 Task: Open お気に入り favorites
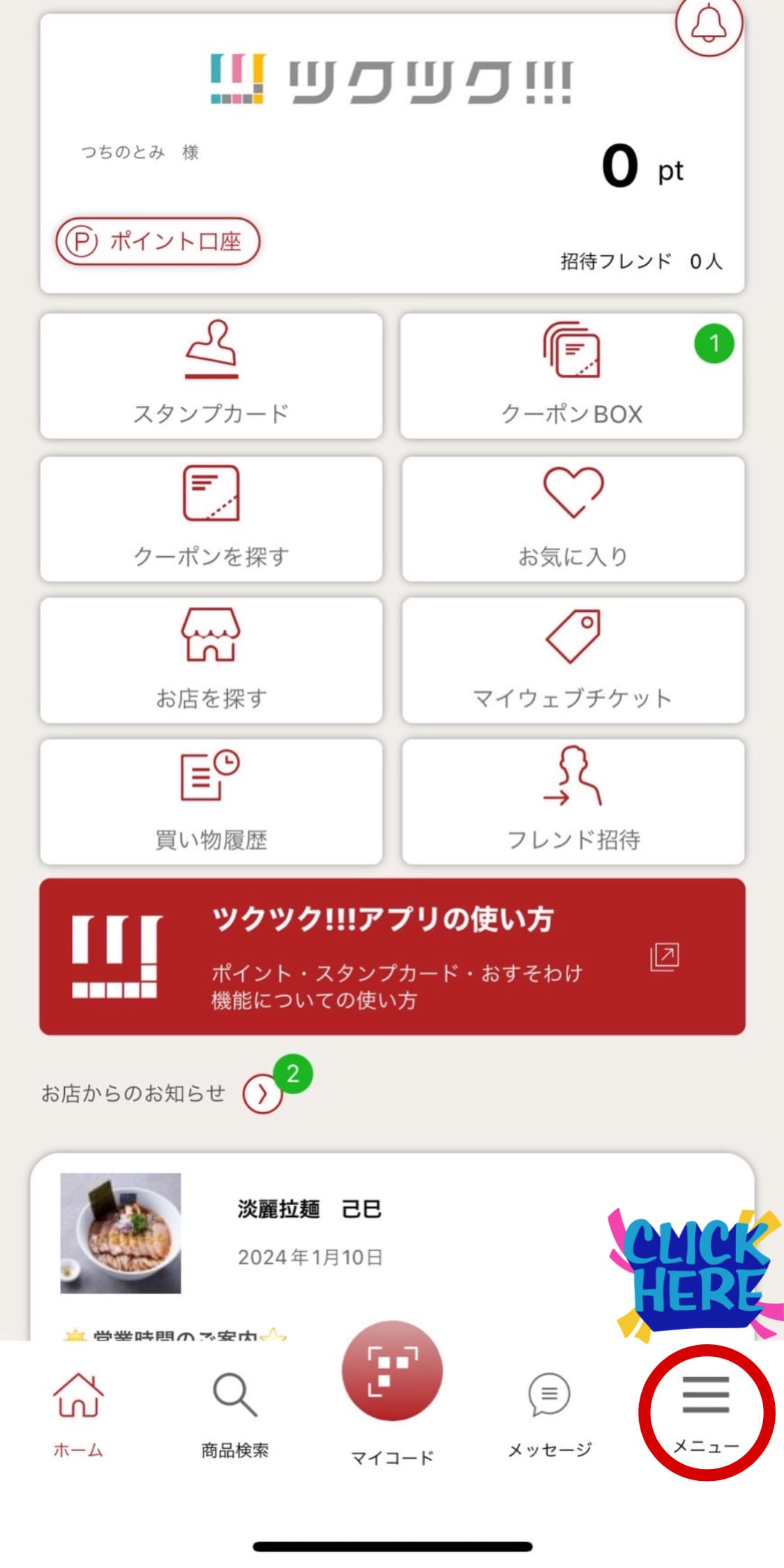tap(573, 519)
